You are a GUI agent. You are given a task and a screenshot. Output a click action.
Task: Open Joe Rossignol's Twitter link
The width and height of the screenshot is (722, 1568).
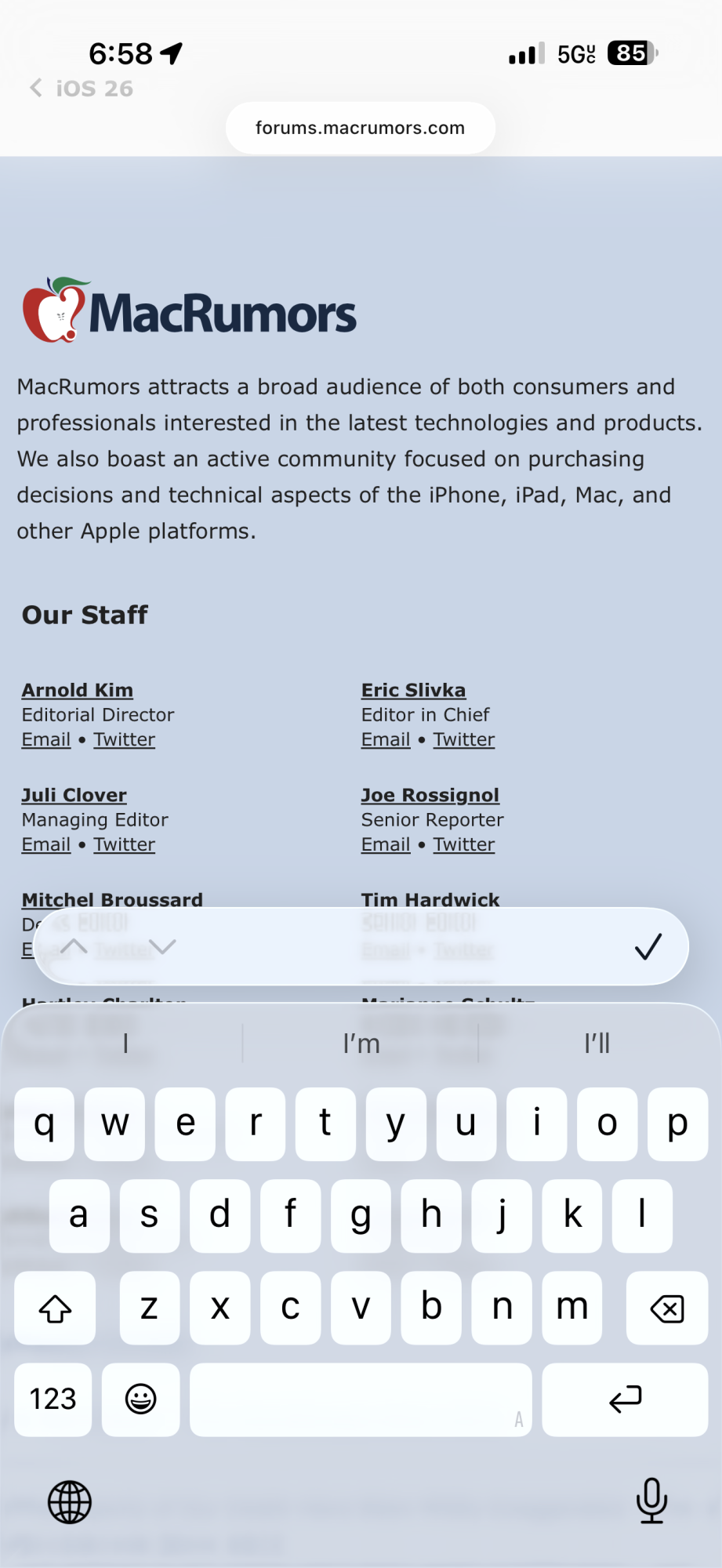pyautogui.click(x=463, y=844)
